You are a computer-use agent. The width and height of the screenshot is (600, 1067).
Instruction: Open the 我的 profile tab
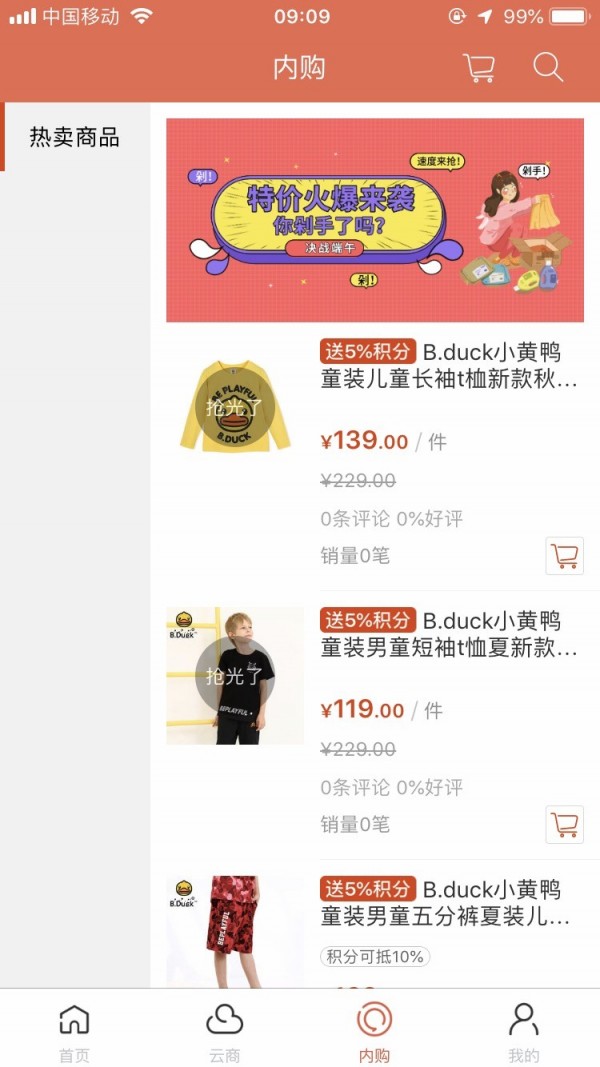point(524,1031)
